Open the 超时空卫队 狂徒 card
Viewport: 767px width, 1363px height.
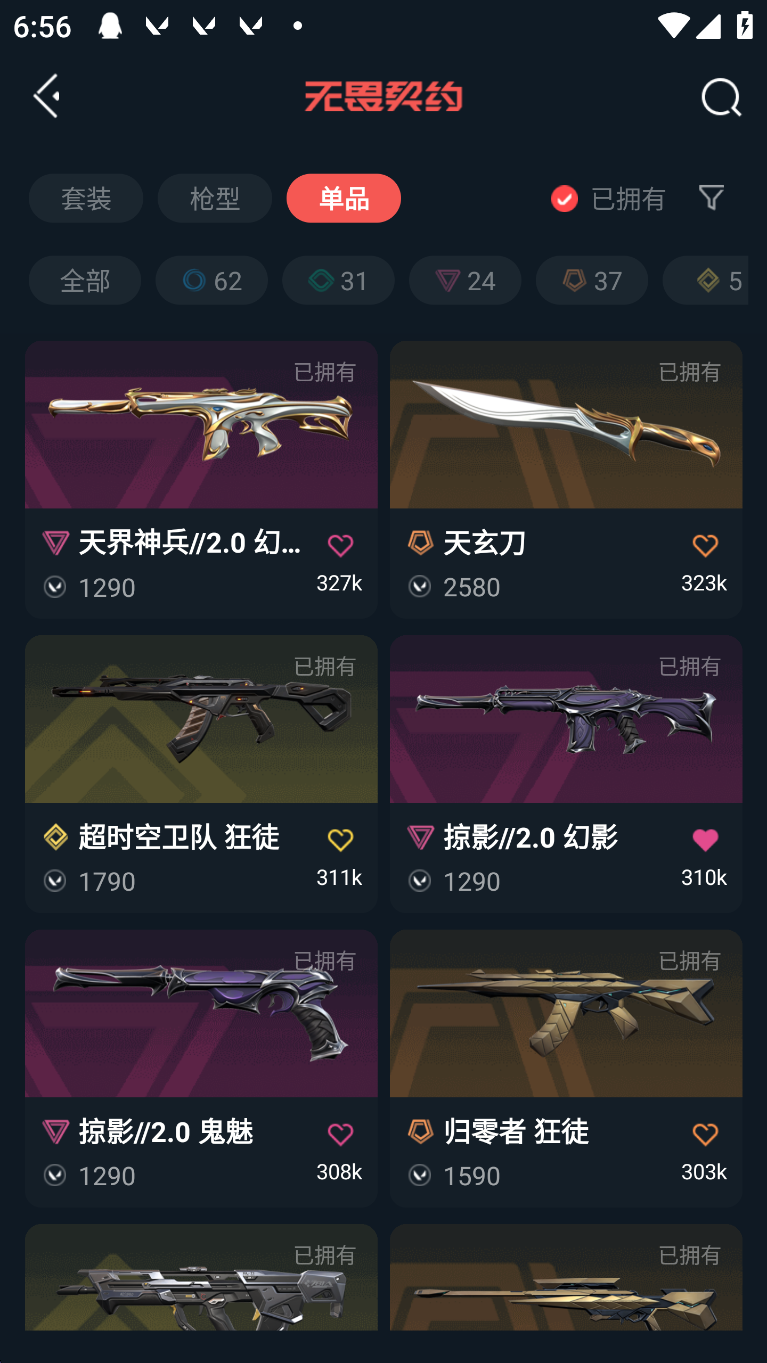coord(201,773)
